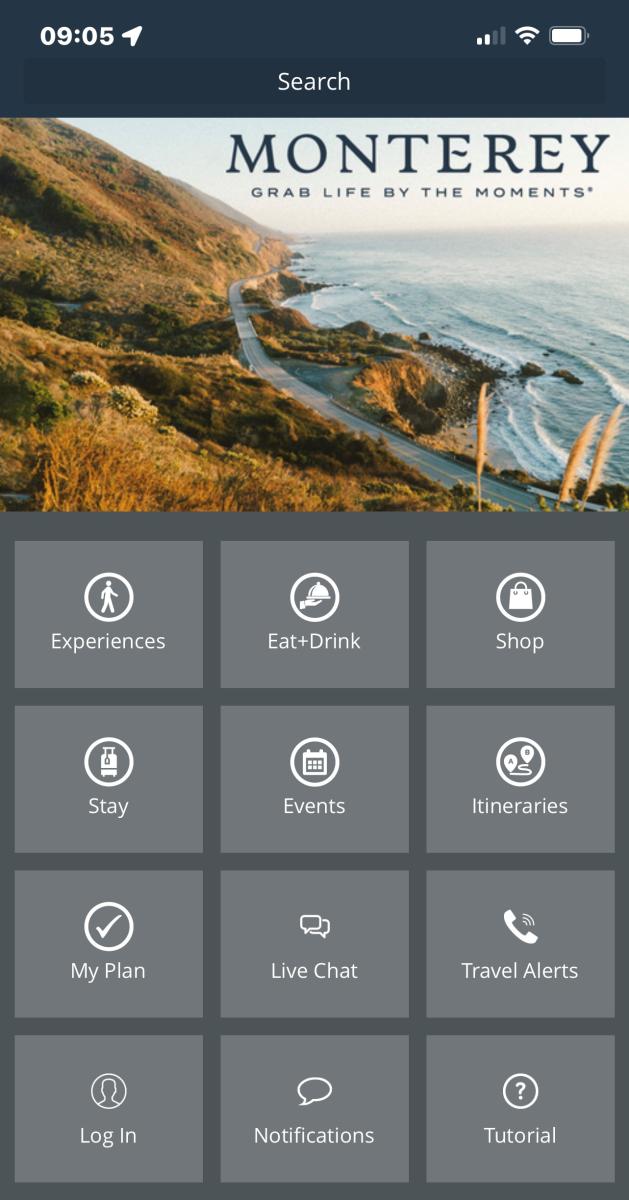Image resolution: width=629 pixels, height=1200 pixels.
Task: Tap the Search field at the top
Action: pyautogui.click(x=314, y=81)
